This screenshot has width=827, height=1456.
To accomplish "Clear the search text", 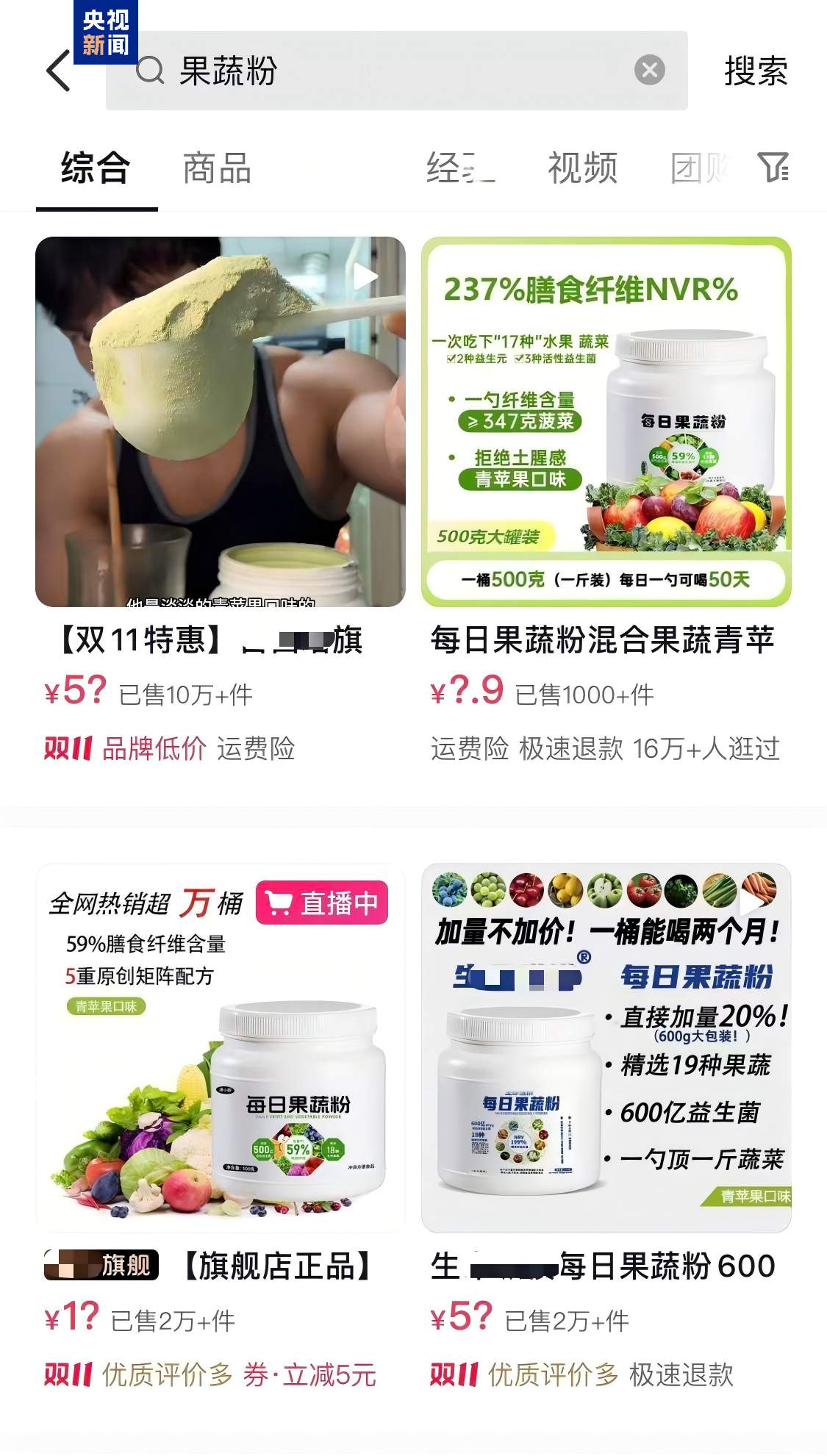I will click(x=649, y=71).
